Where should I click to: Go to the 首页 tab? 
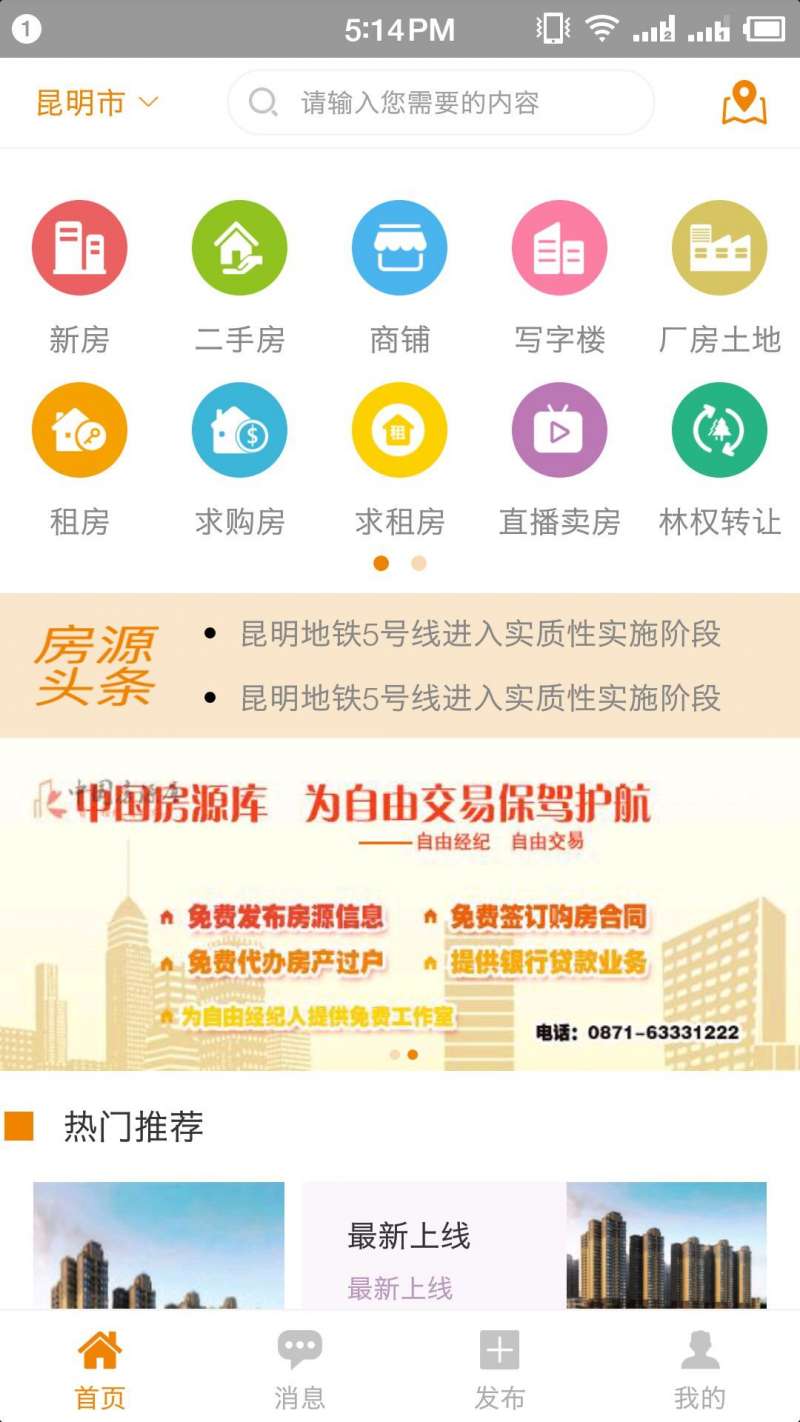pos(100,1368)
